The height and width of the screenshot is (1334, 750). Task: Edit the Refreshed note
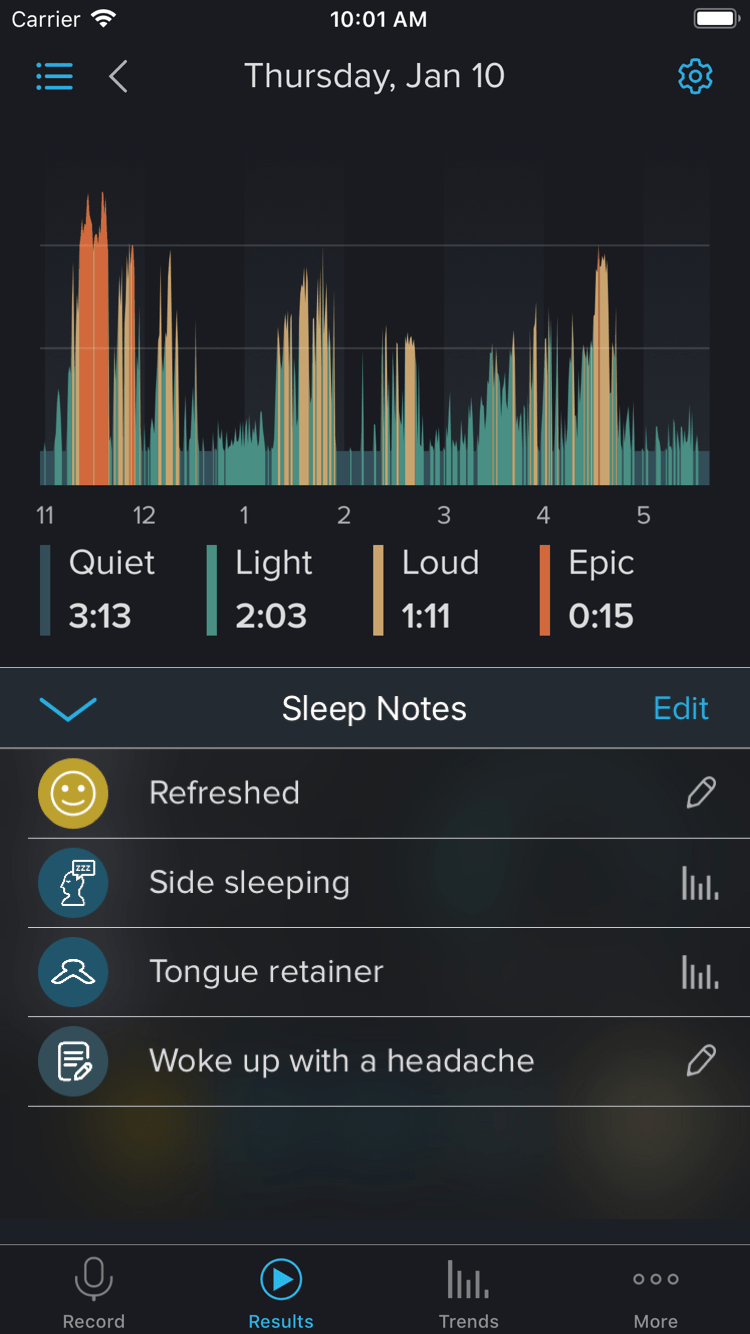tap(701, 793)
